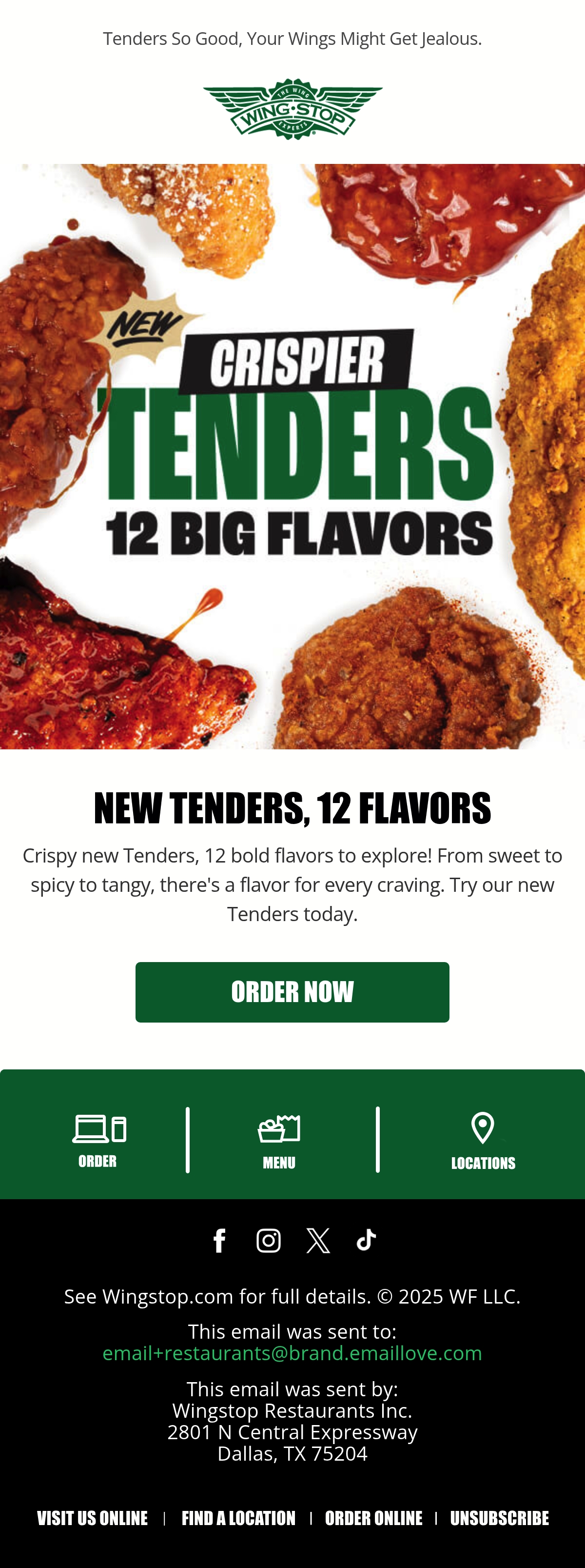Select the Menu food-box icon
The width and height of the screenshot is (585, 1568).
[279, 1129]
